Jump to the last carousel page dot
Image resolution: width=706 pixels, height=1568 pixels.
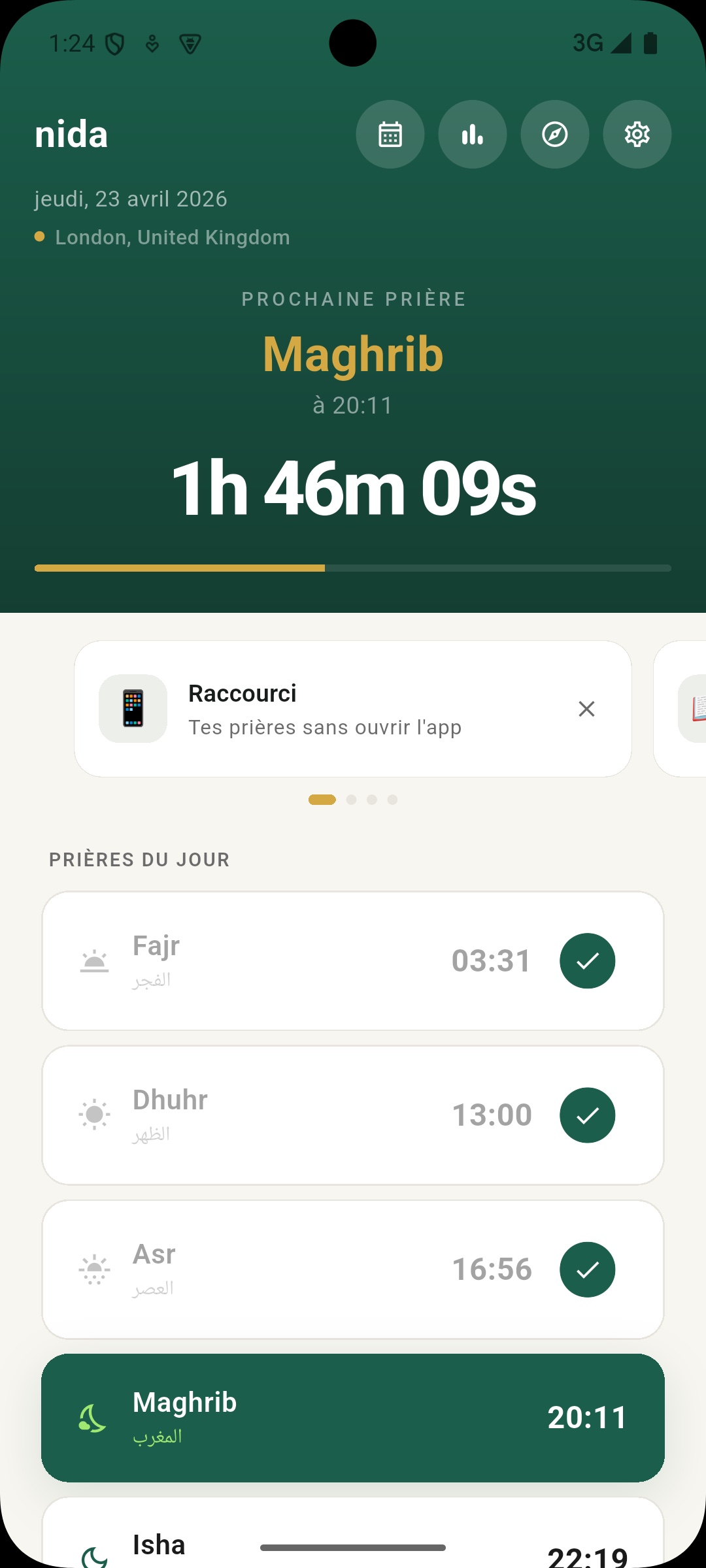(393, 799)
